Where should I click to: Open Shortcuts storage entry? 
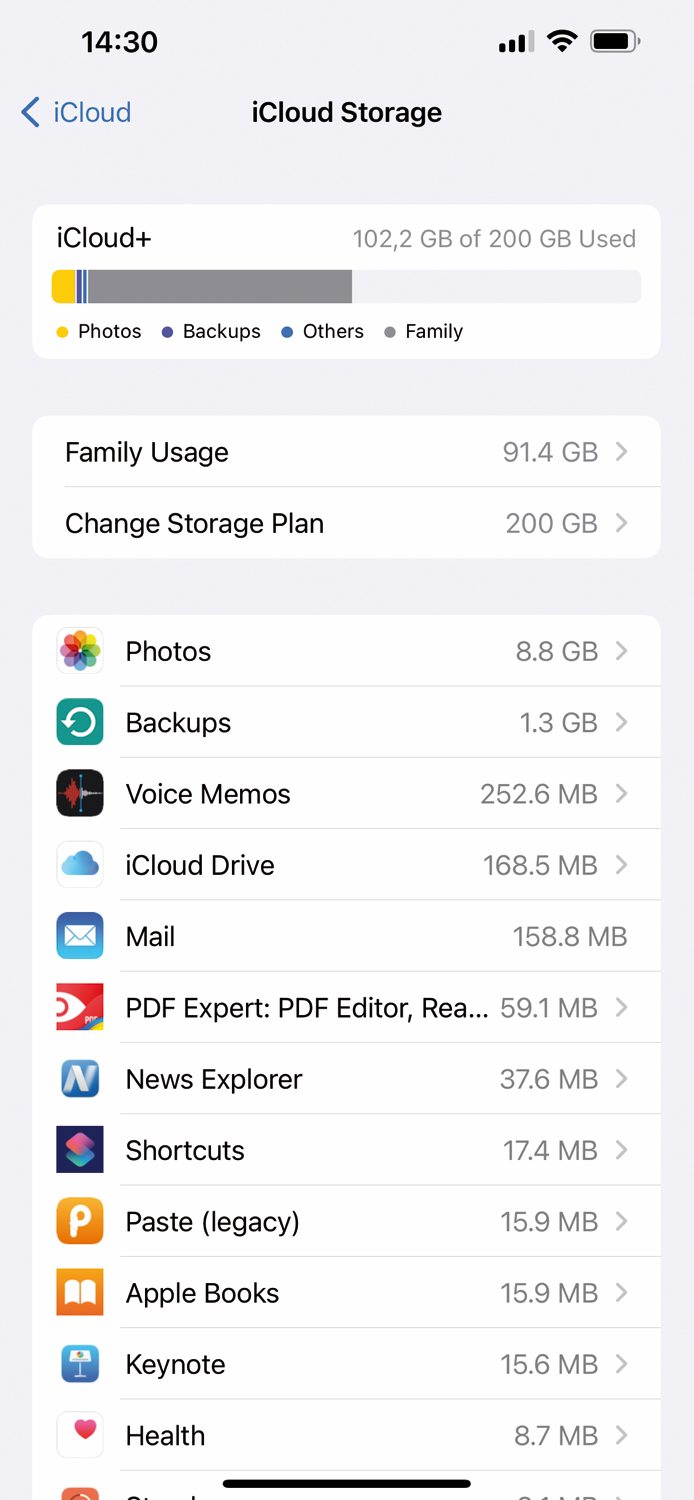(x=346, y=1150)
